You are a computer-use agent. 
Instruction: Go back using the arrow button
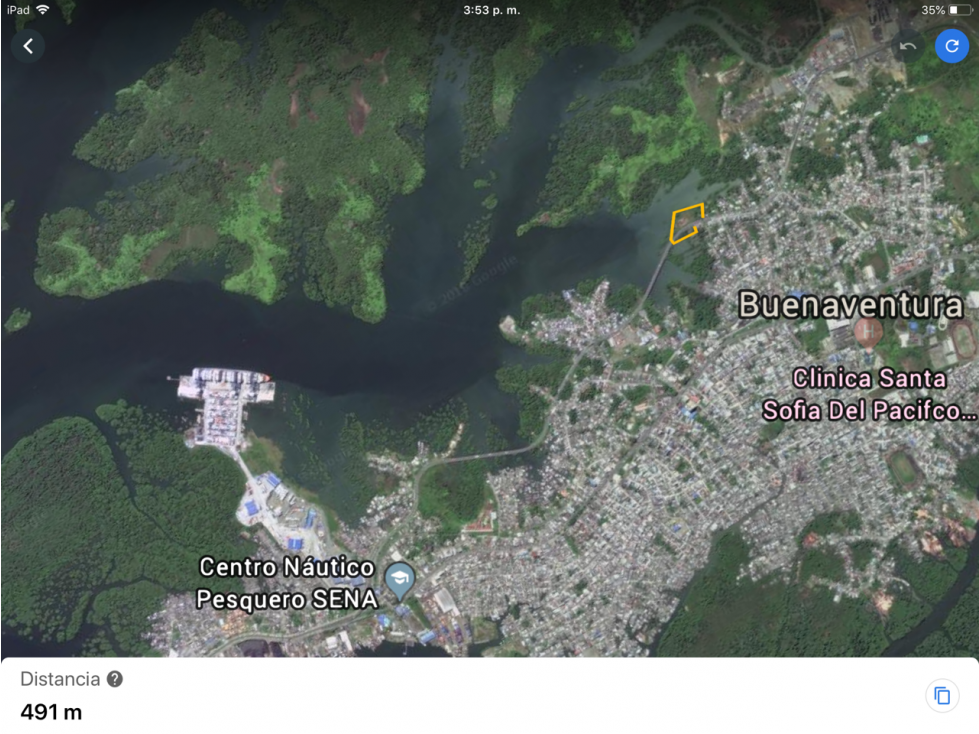pos(28,46)
